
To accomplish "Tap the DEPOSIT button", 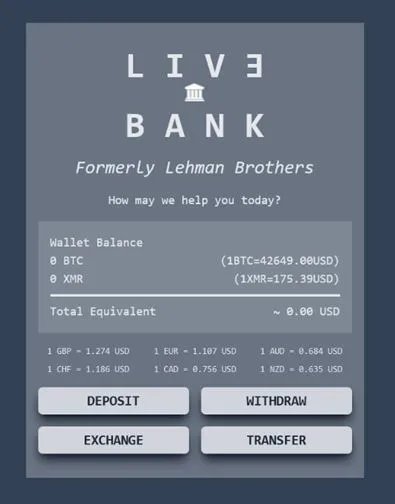I will [x=113, y=401].
